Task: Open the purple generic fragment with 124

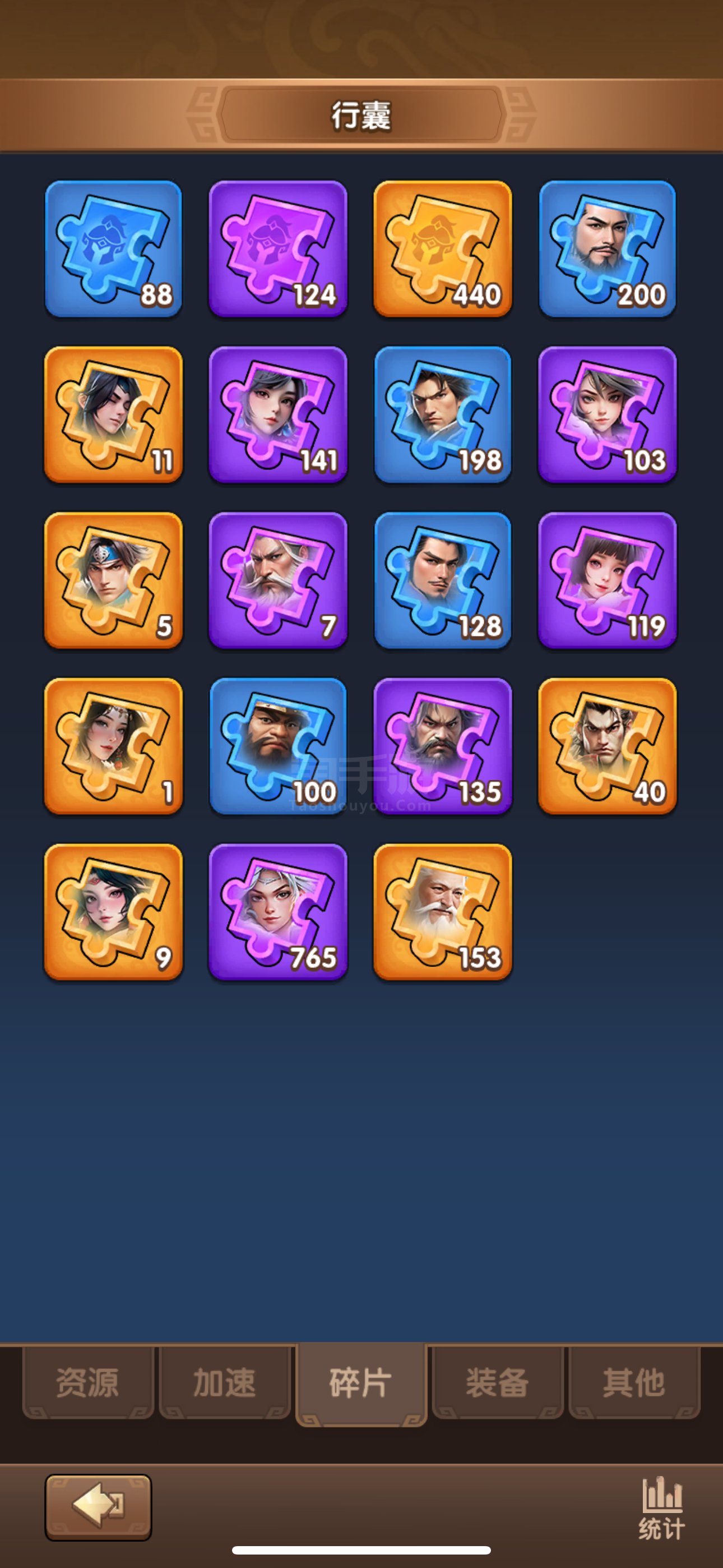Action: (278, 249)
